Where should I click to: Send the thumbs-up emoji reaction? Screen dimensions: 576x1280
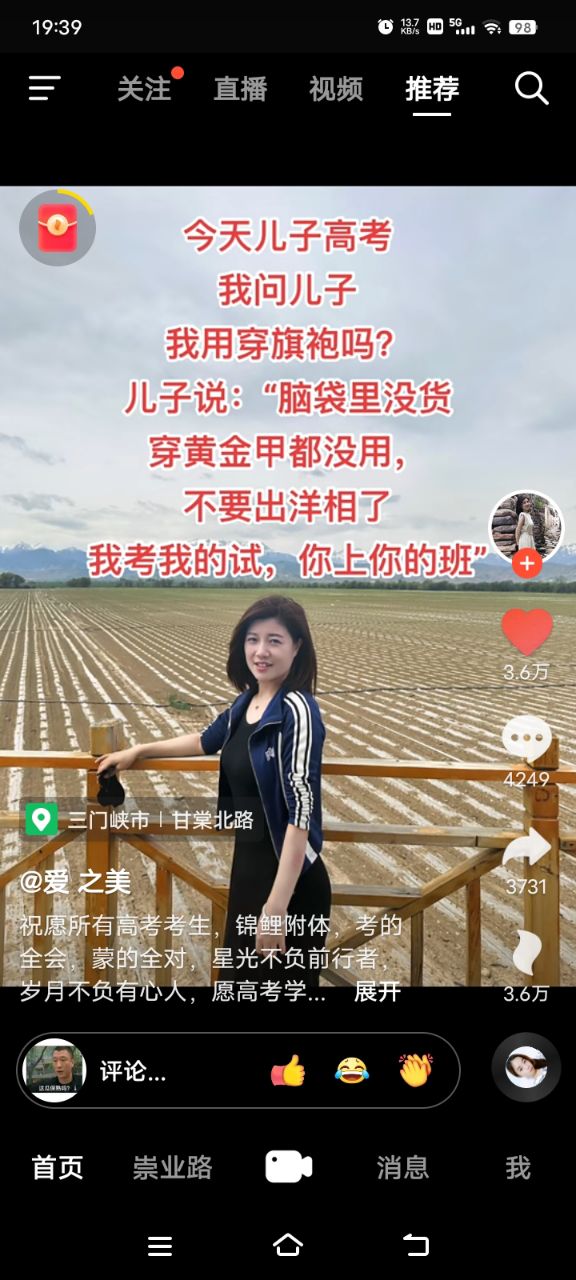pos(288,1071)
